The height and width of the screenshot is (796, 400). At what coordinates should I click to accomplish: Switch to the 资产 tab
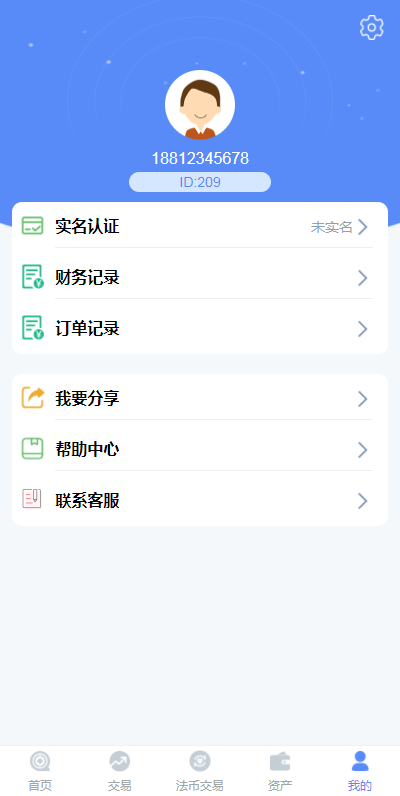point(280,771)
